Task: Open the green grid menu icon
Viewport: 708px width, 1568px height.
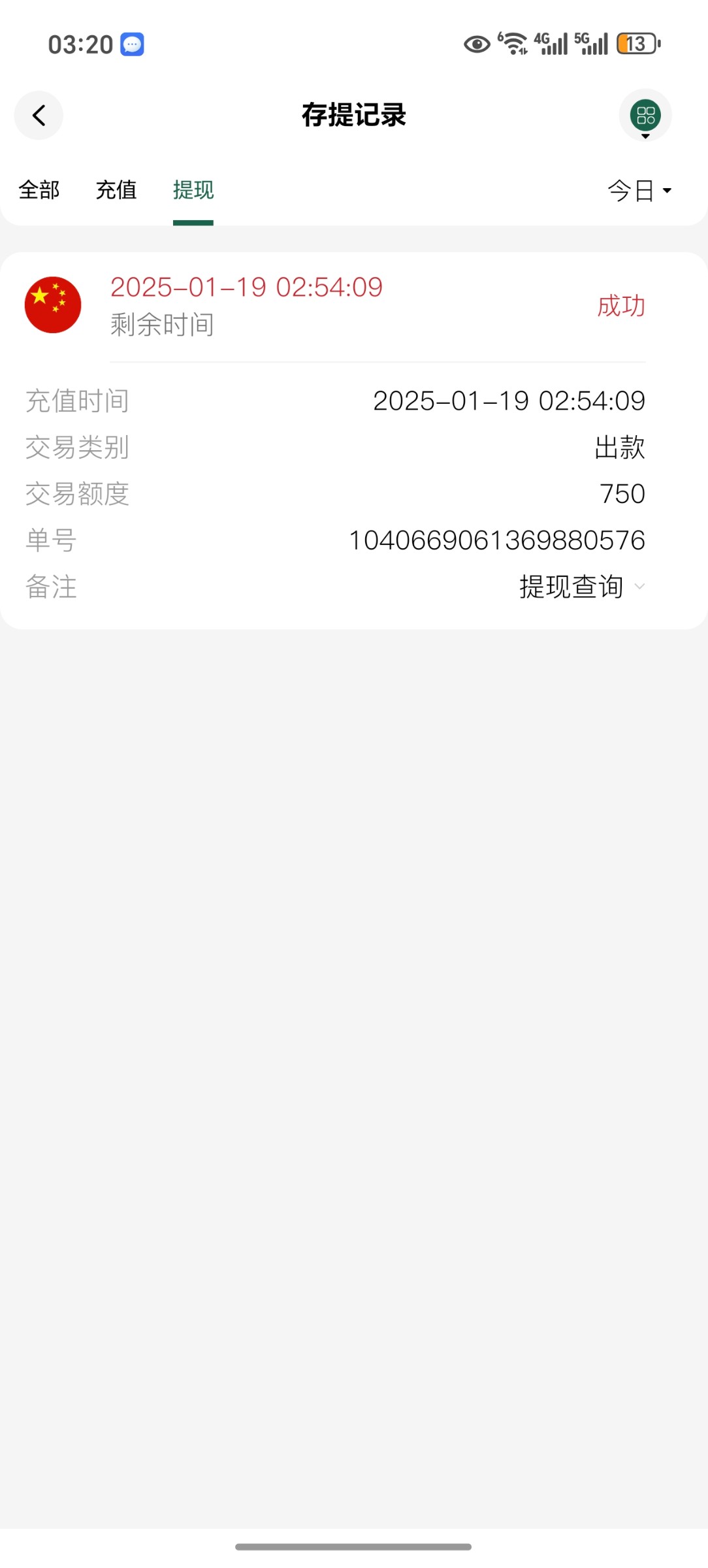Action: [645, 116]
